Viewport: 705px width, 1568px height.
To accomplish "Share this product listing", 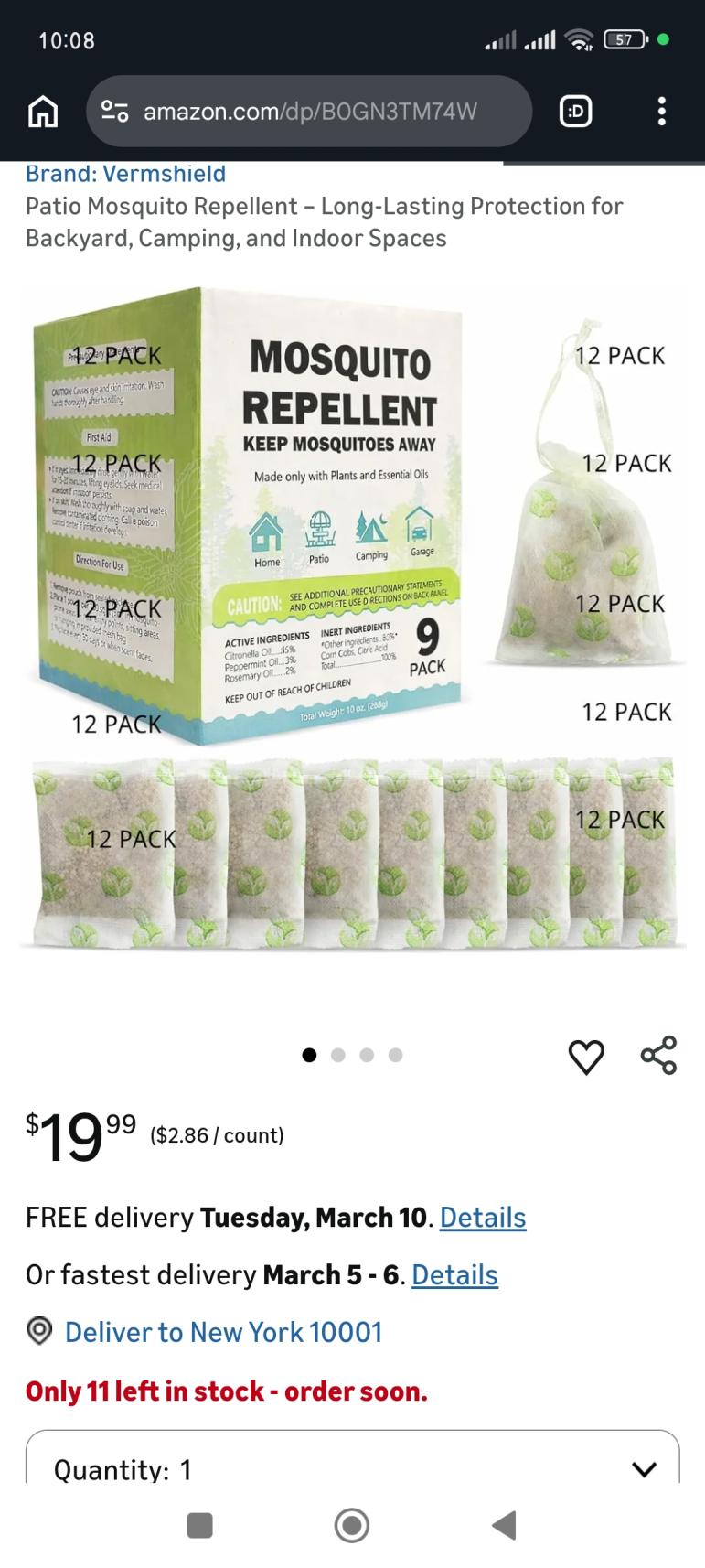I will 658,1055.
